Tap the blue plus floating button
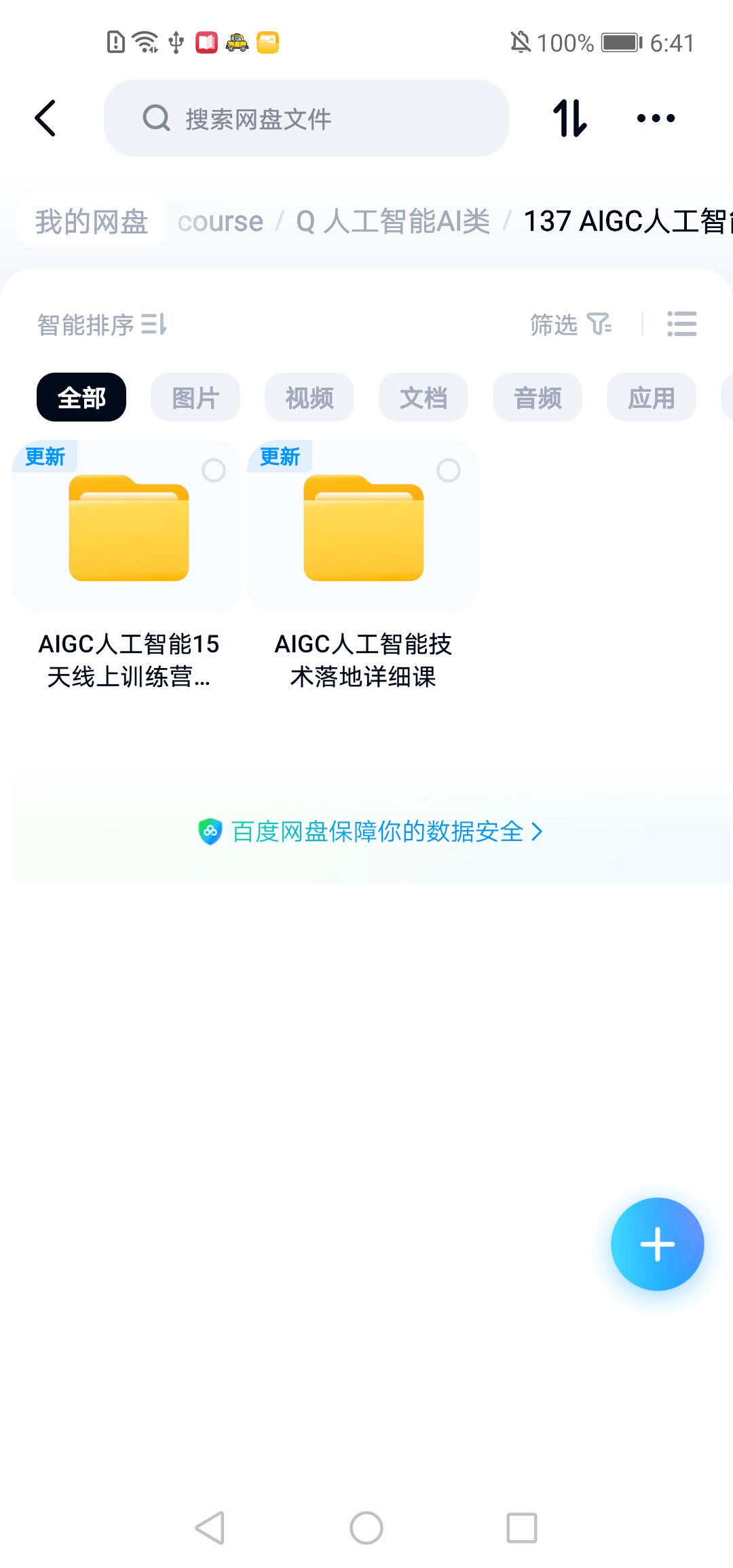This screenshot has width=733, height=1568. pyautogui.click(x=657, y=1244)
